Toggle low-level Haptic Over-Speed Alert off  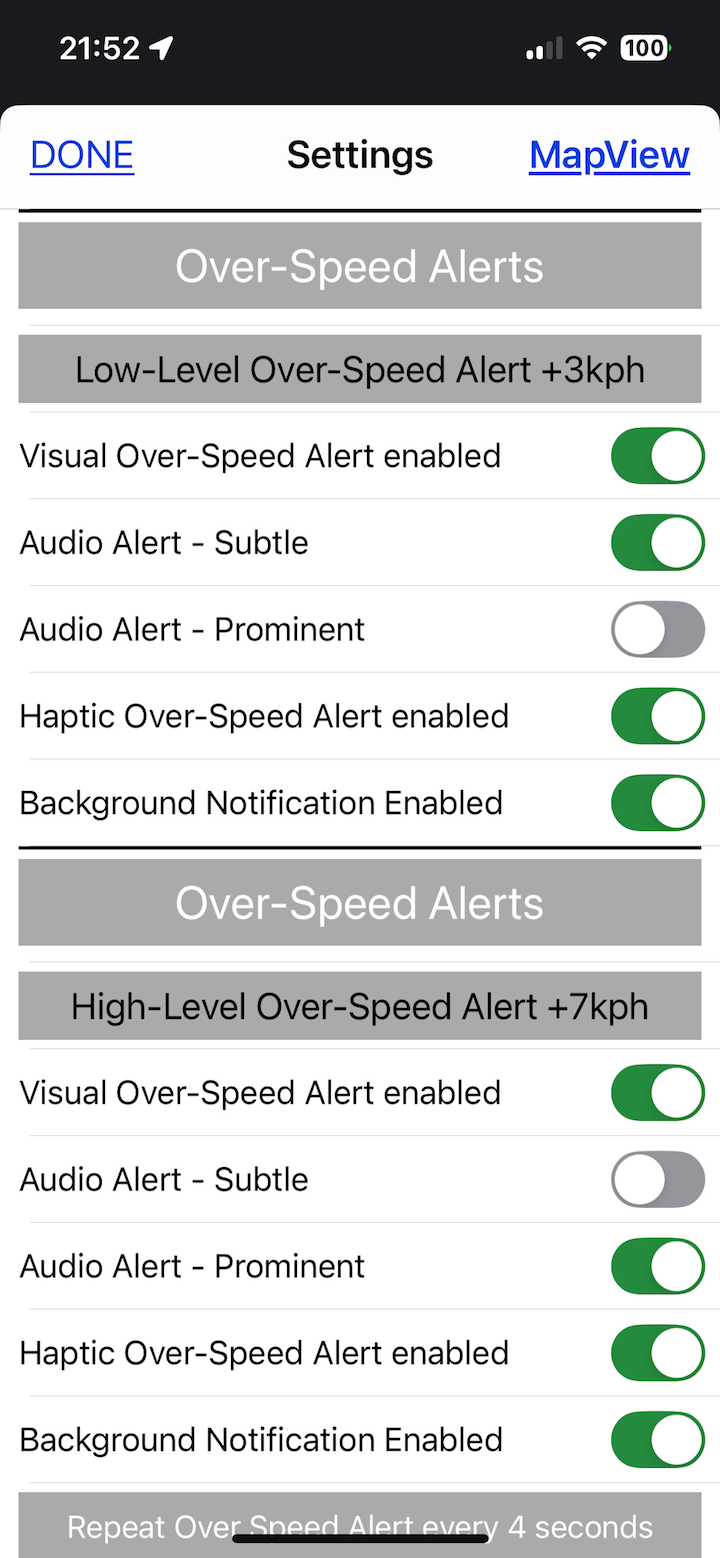click(658, 716)
